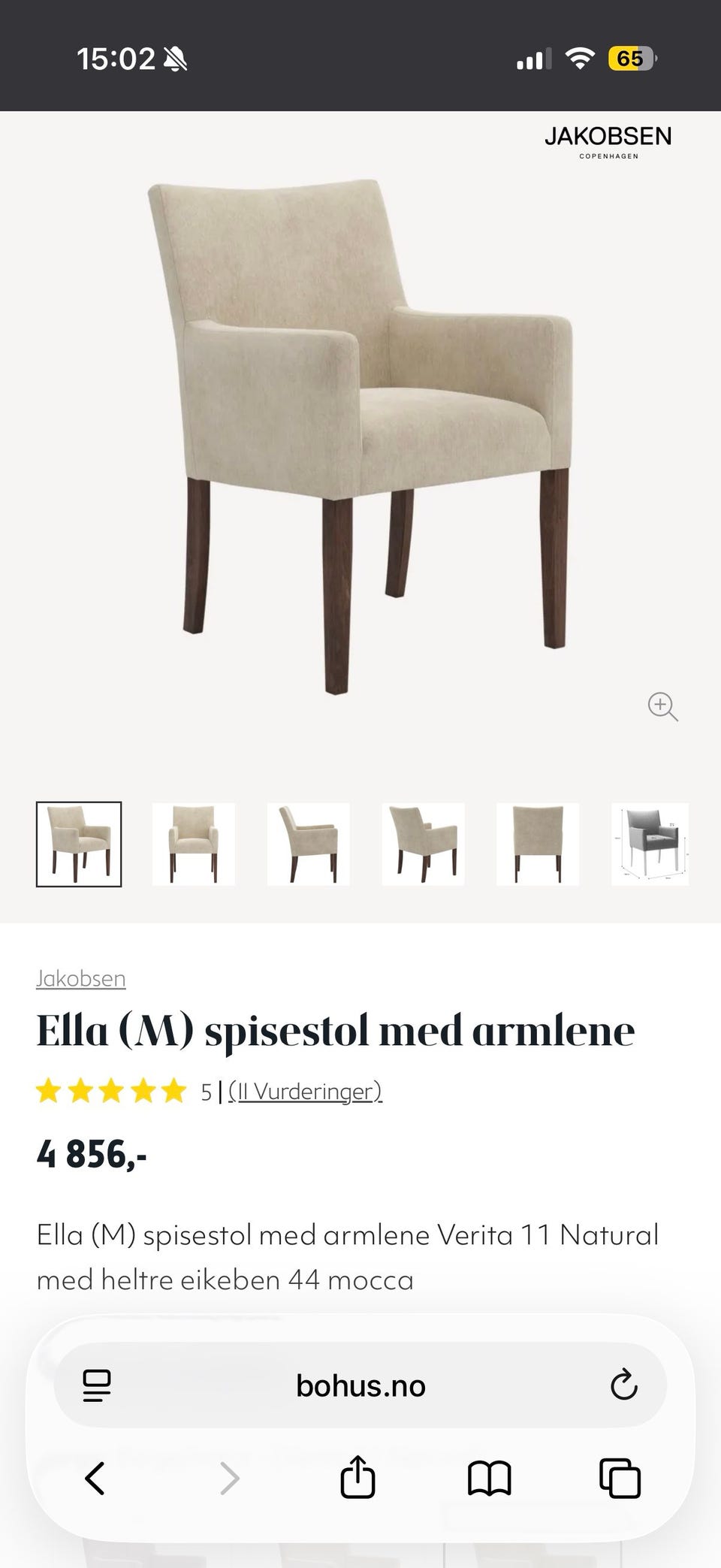Tap the five-star rating display

tap(110, 1091)
